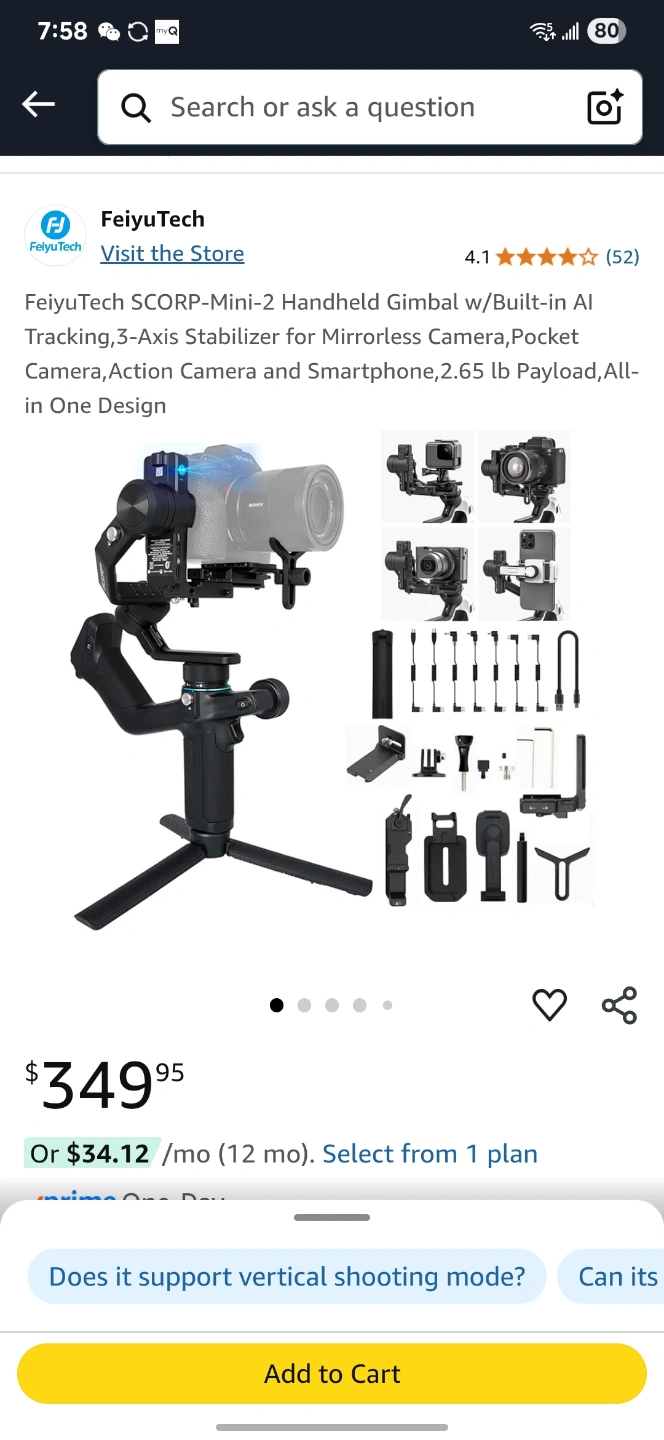This screenshot has width=664, height=1440.
Task: Visit the FeiyuTech store
Action: click(172, 254)
